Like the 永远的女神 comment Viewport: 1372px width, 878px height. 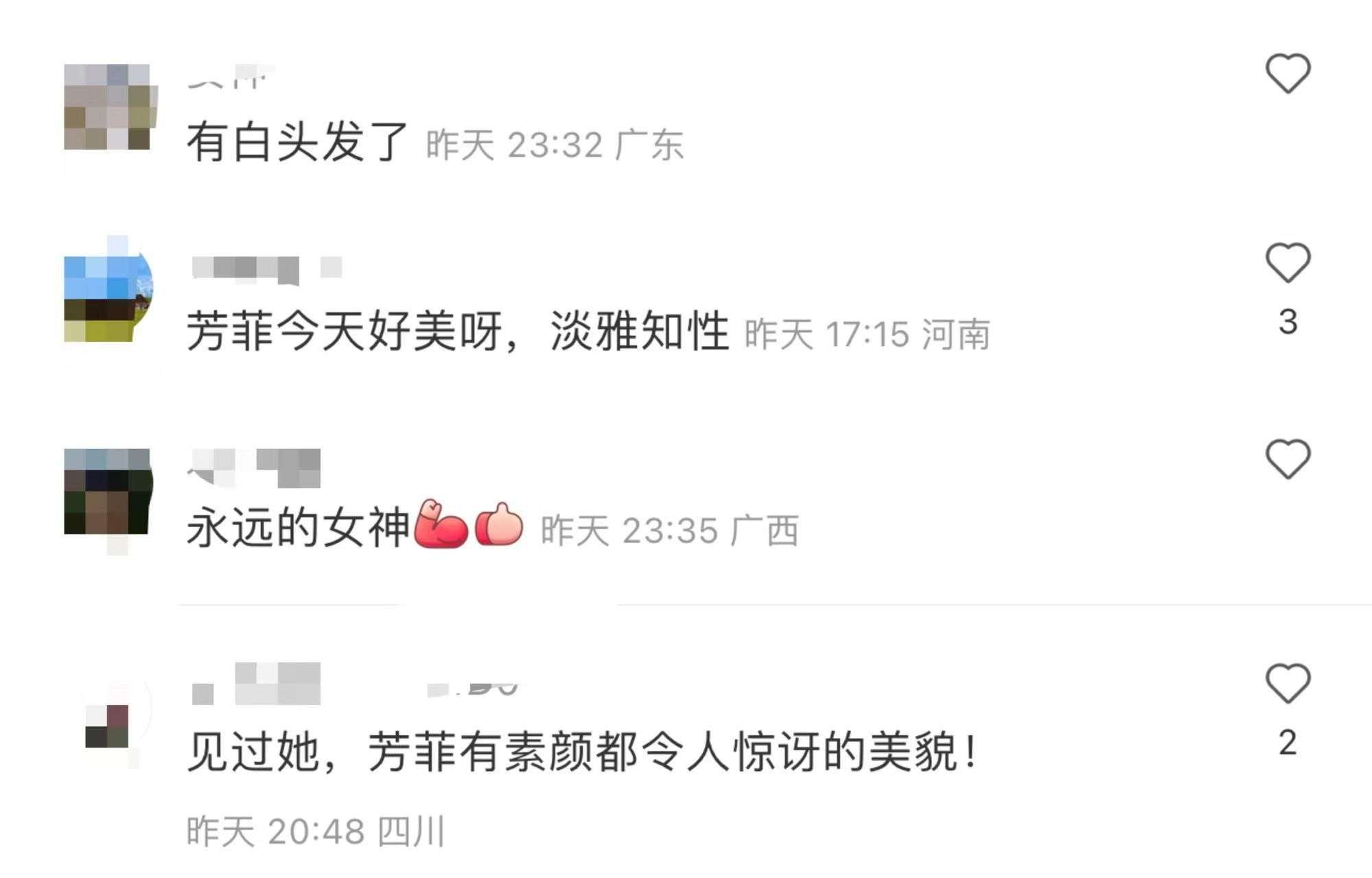(x=1288, y=459)
